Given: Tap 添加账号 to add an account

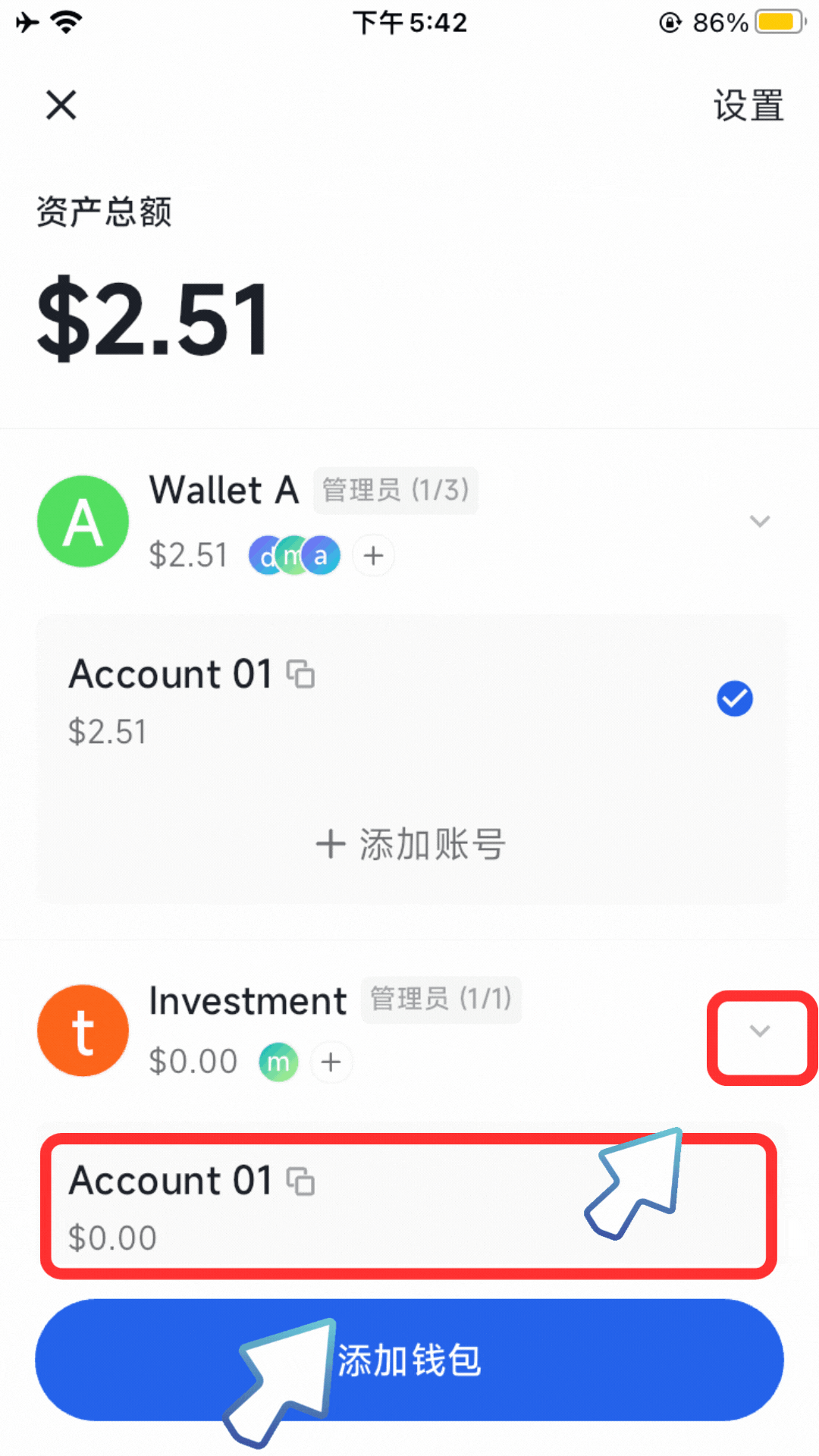Looking at the screenshot, I should [410, 844].
